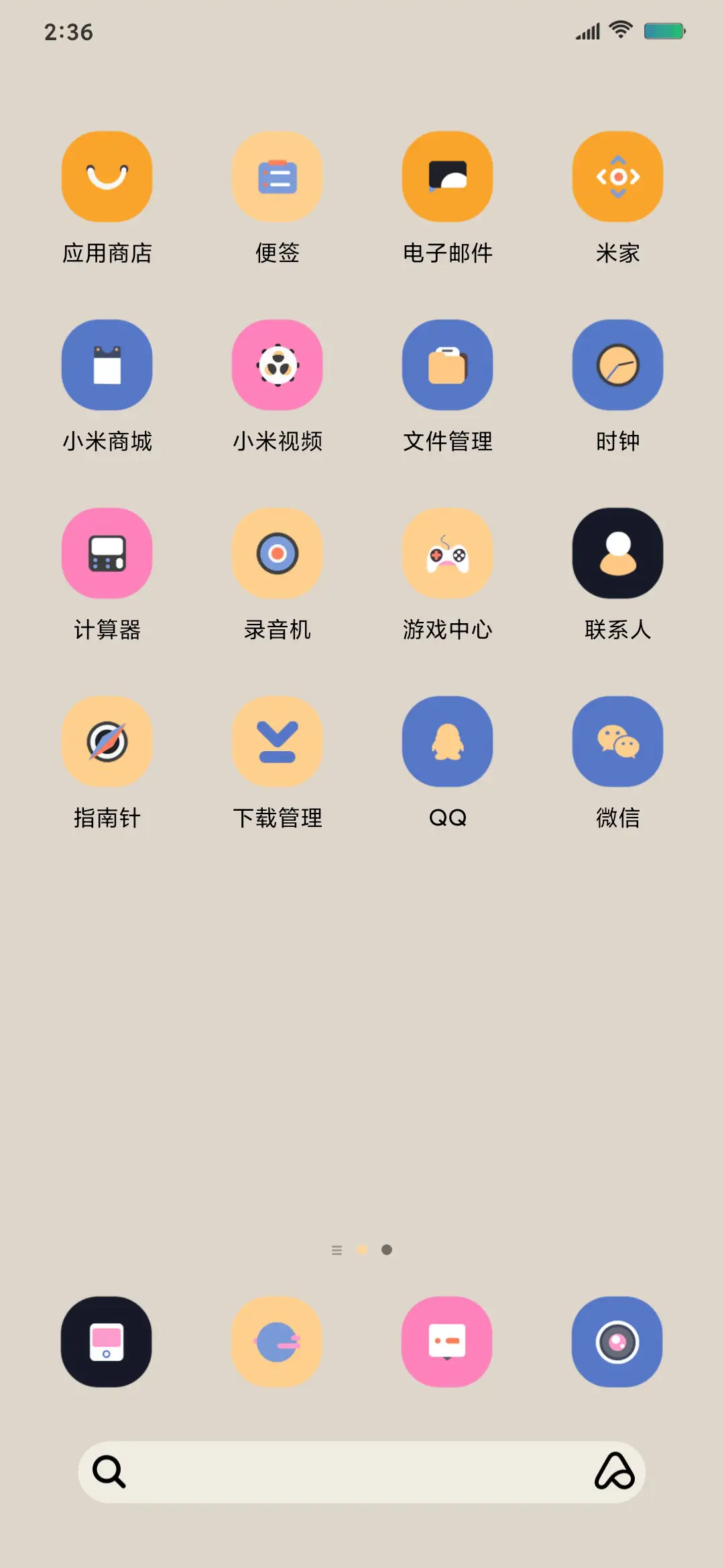Open 电子邮件 email app
The image size is (724, 1568).
[447, 176]
